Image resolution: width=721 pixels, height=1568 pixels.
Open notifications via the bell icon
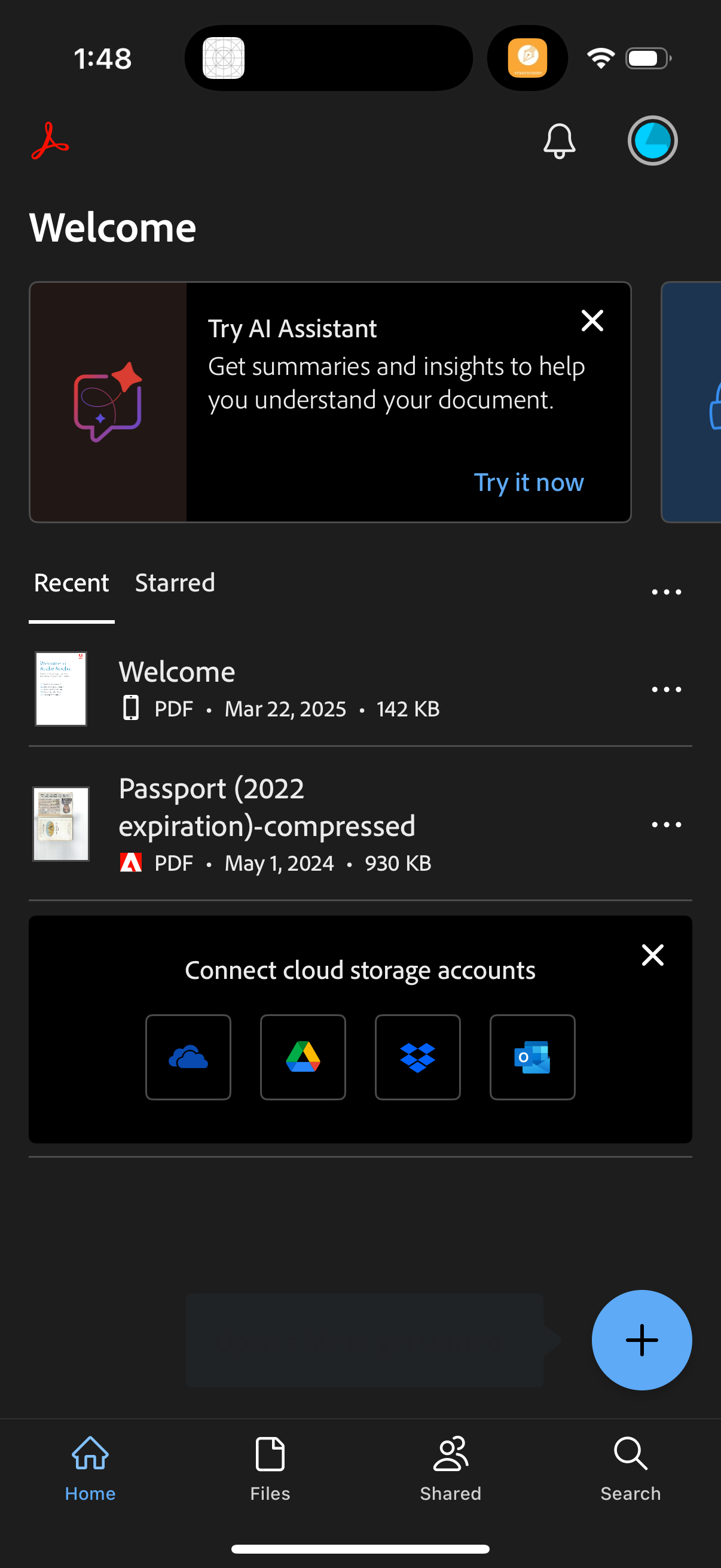click(558, 141)
